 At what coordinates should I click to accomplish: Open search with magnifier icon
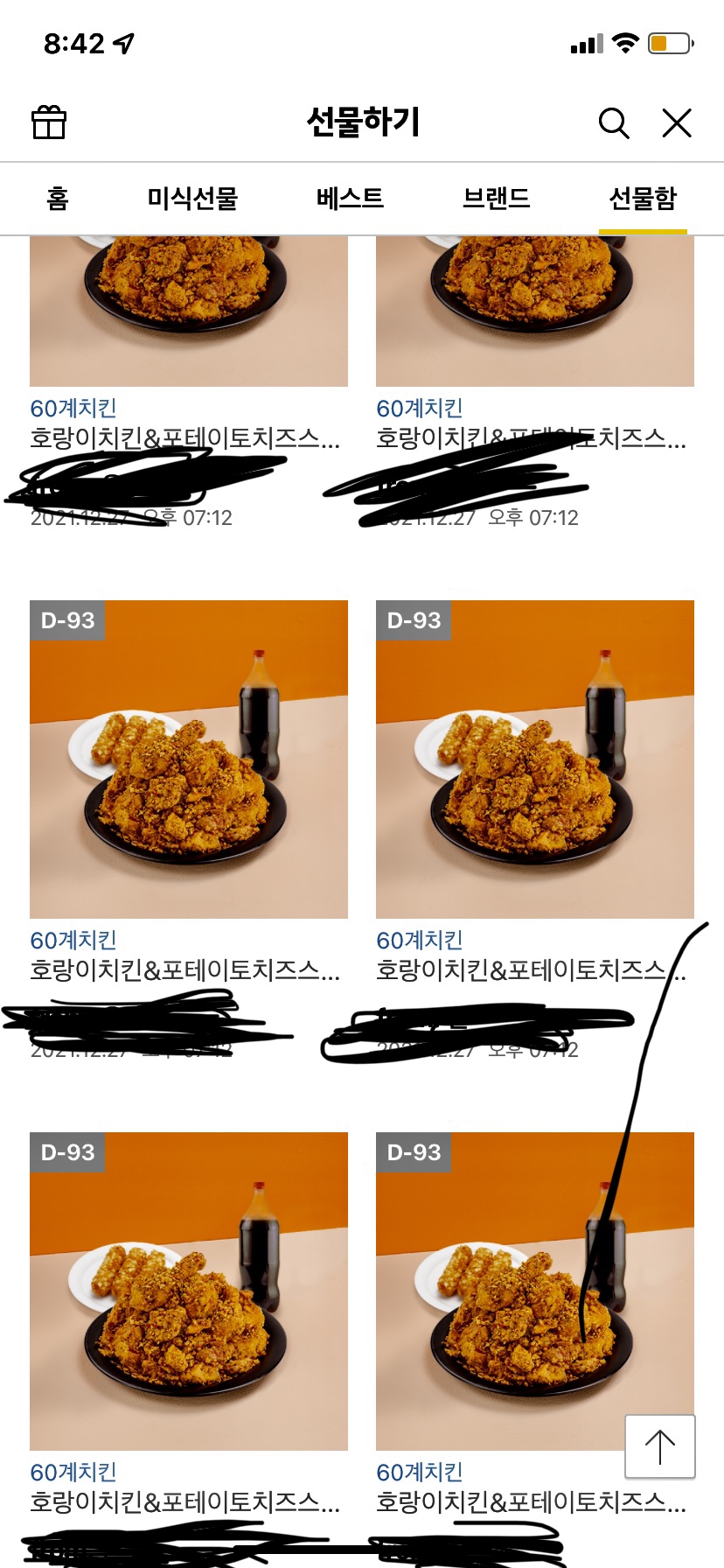[614, 123]
